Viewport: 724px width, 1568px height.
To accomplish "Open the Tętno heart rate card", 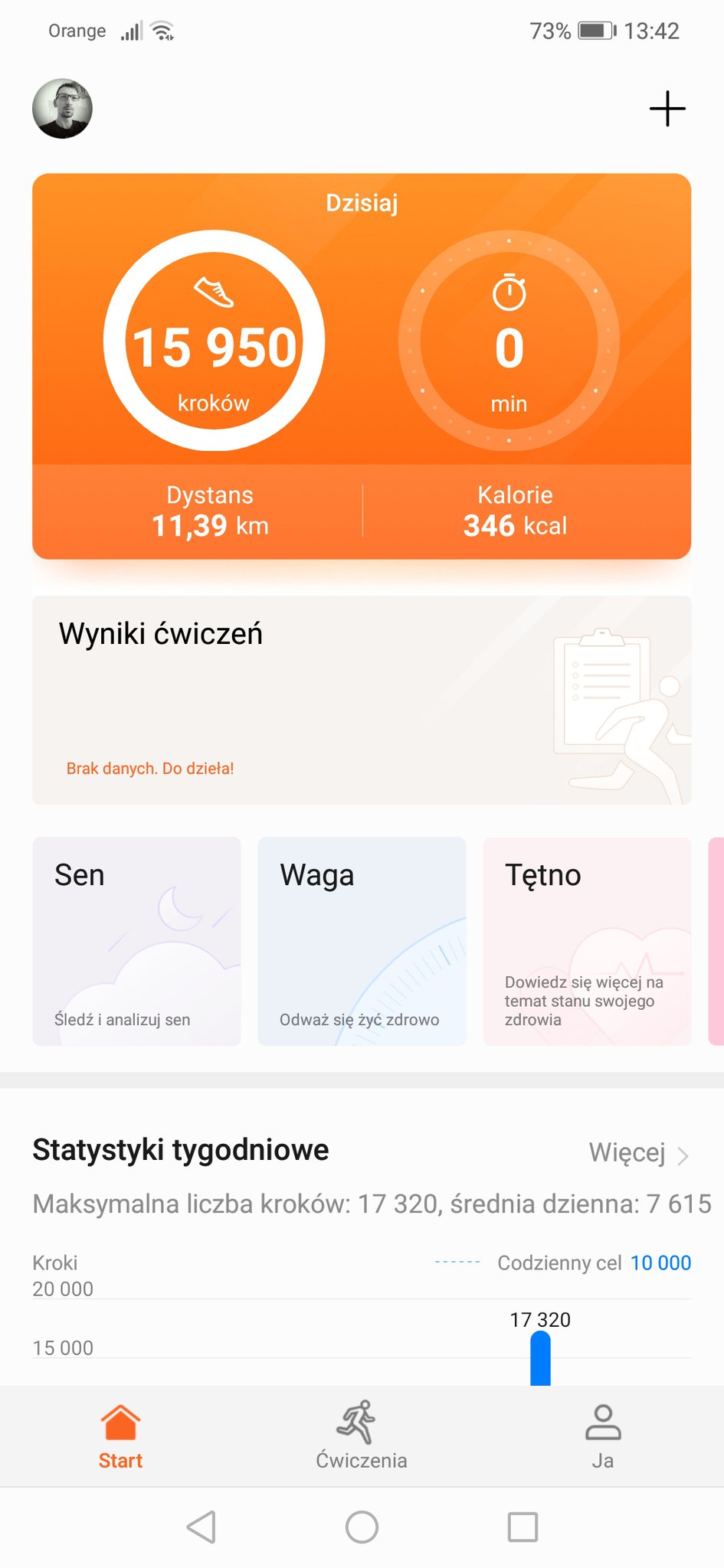I will tap(587, 941).
